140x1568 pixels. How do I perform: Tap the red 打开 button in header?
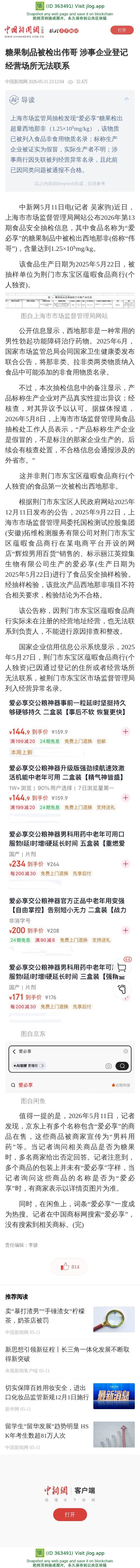click(122, 30)
